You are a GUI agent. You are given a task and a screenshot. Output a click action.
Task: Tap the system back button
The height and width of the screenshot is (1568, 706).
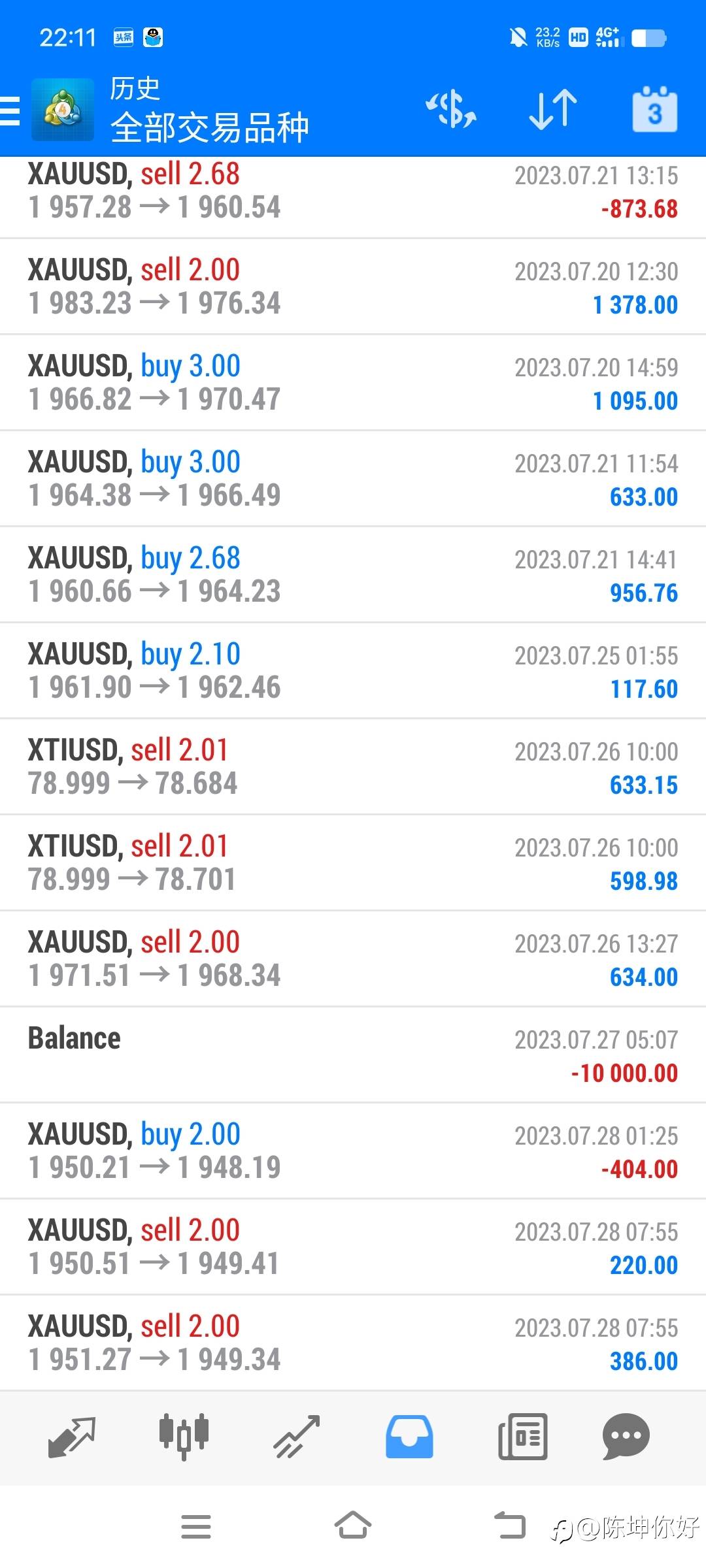pyautogui.click(x=510, y=1526)
